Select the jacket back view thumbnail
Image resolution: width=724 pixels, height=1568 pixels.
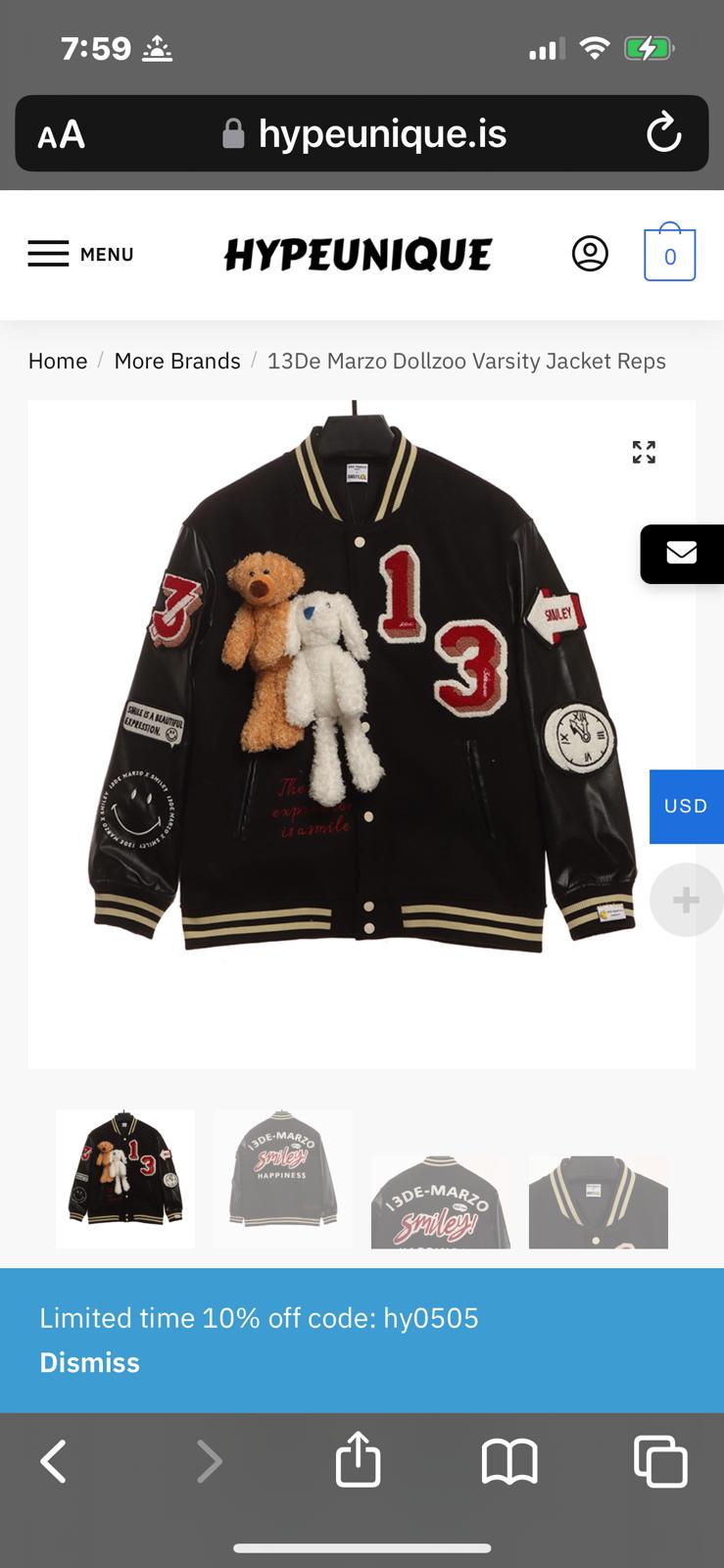(282, 1179)
